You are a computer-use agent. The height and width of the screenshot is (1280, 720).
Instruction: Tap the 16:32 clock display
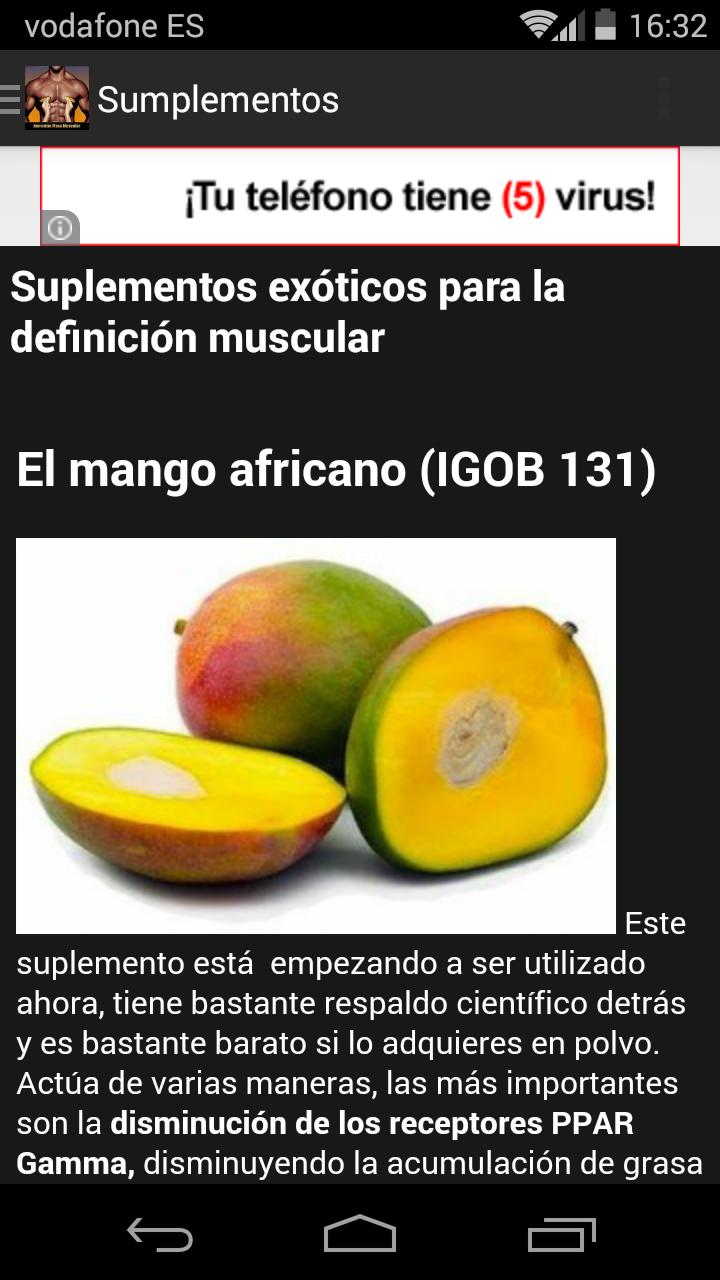click(672, 26)
